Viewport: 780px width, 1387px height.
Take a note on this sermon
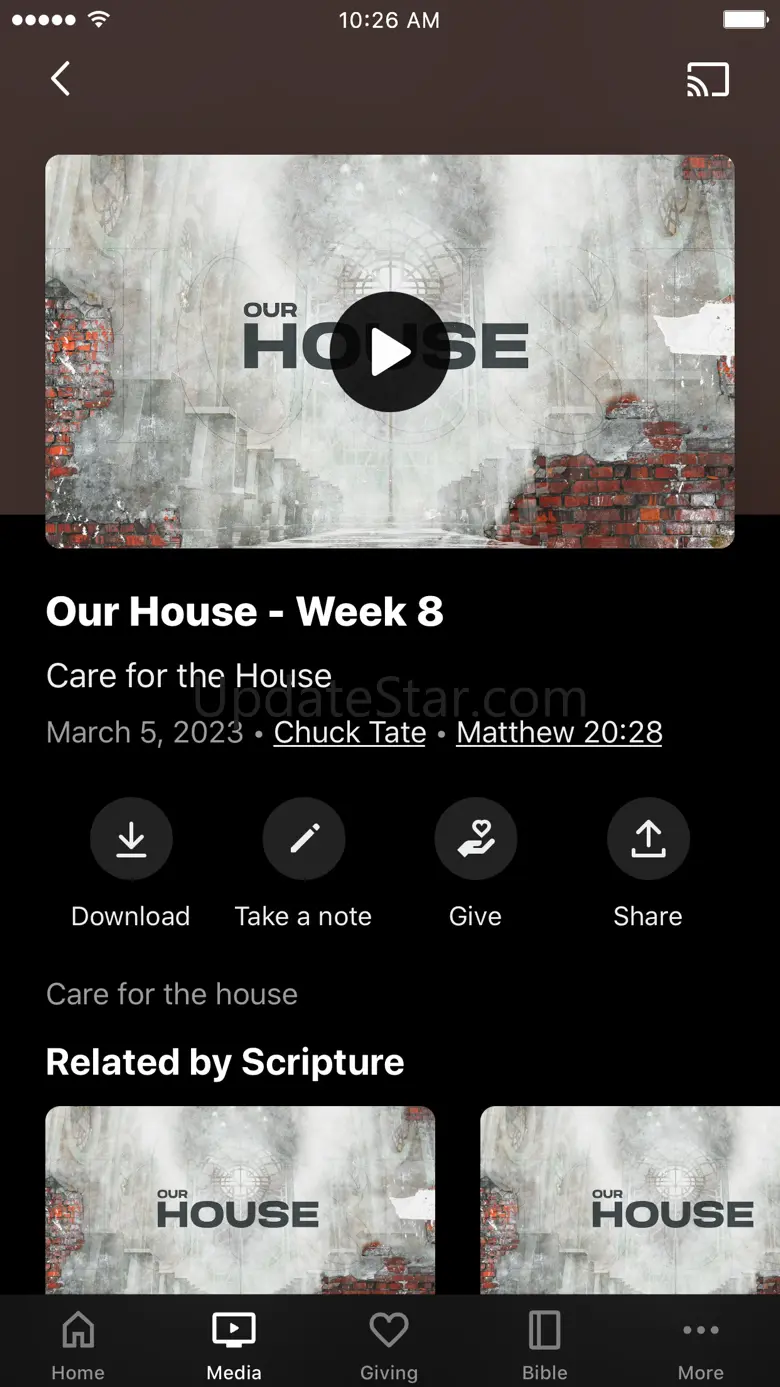pyautogui.click(x=304, y=839)
